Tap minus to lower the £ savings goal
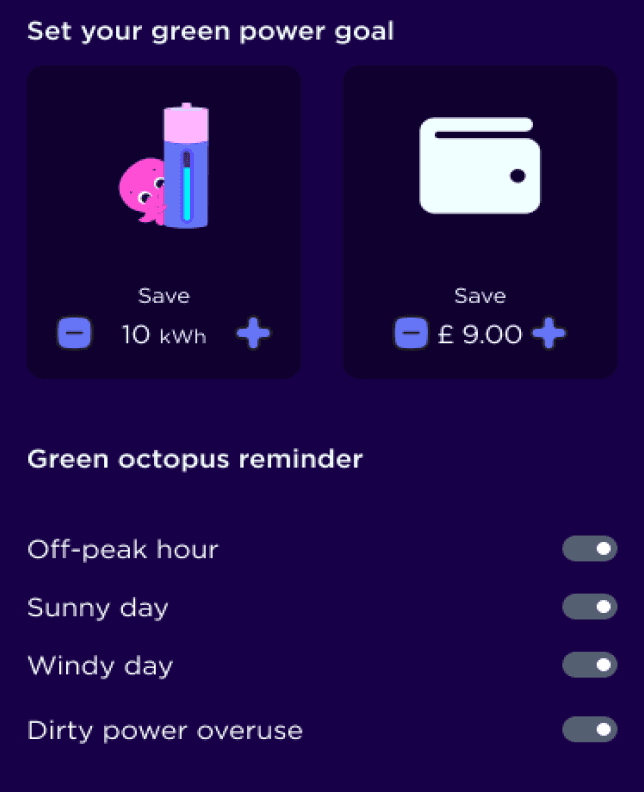The width and height of the screenshot is (644, 792). [411, 333]
